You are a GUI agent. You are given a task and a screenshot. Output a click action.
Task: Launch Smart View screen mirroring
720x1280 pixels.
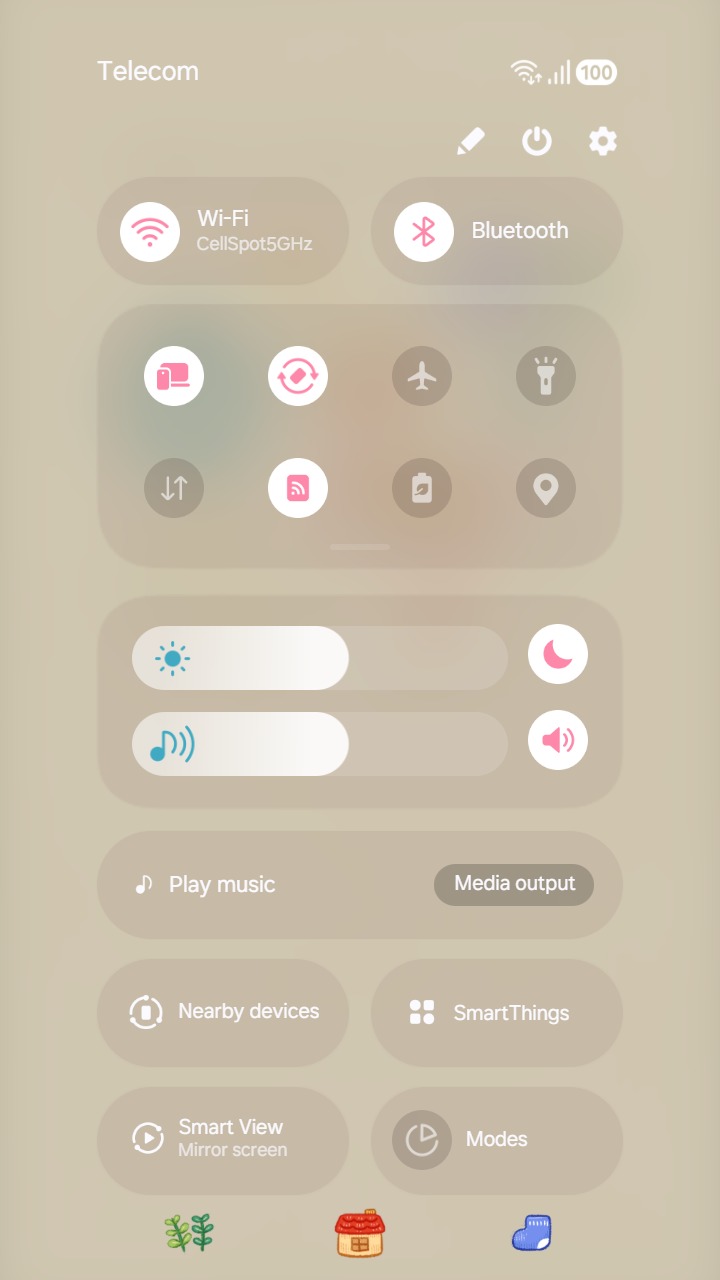(x=223, y=1140)
